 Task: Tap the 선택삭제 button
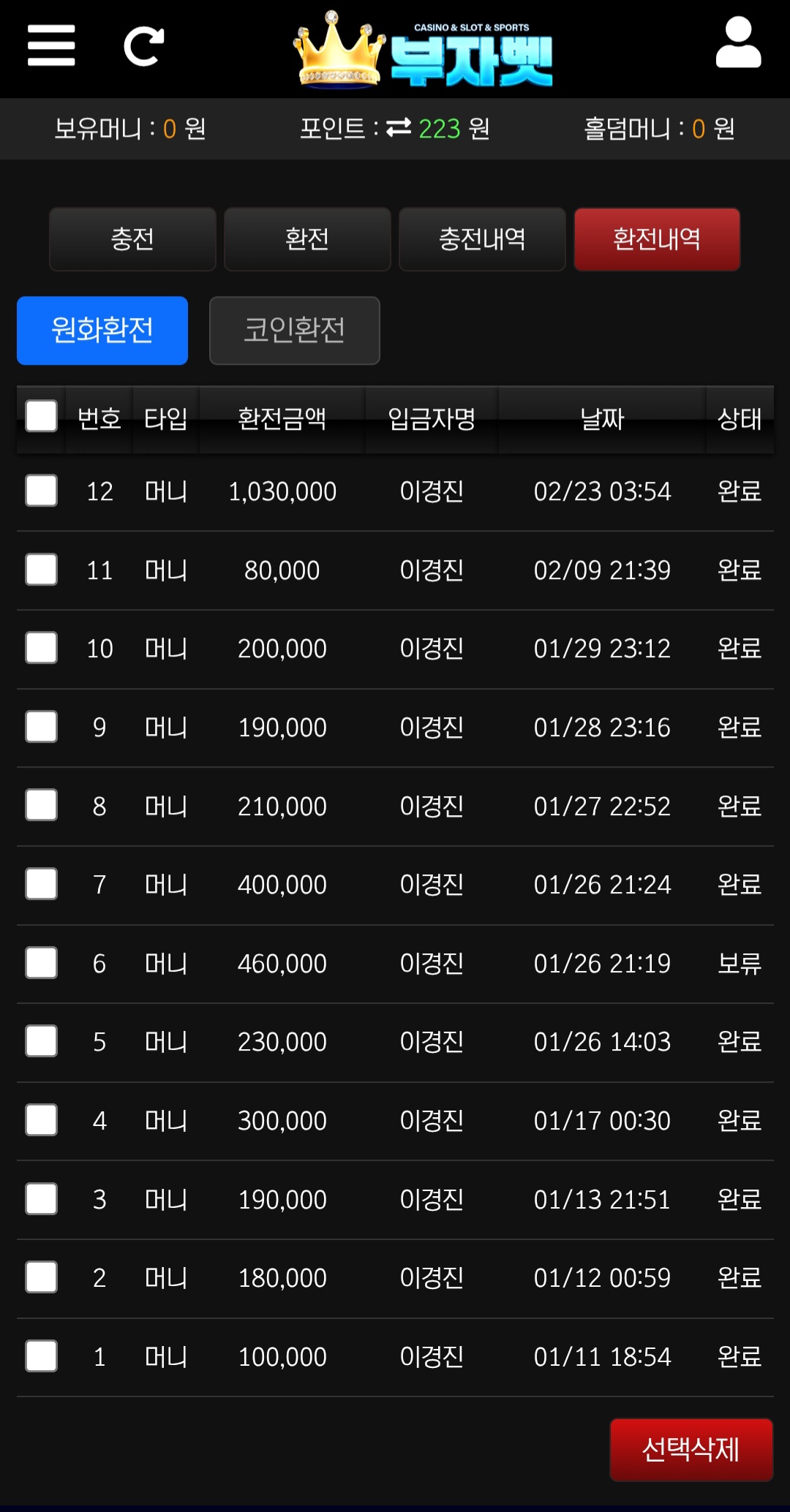point(691,1450)
